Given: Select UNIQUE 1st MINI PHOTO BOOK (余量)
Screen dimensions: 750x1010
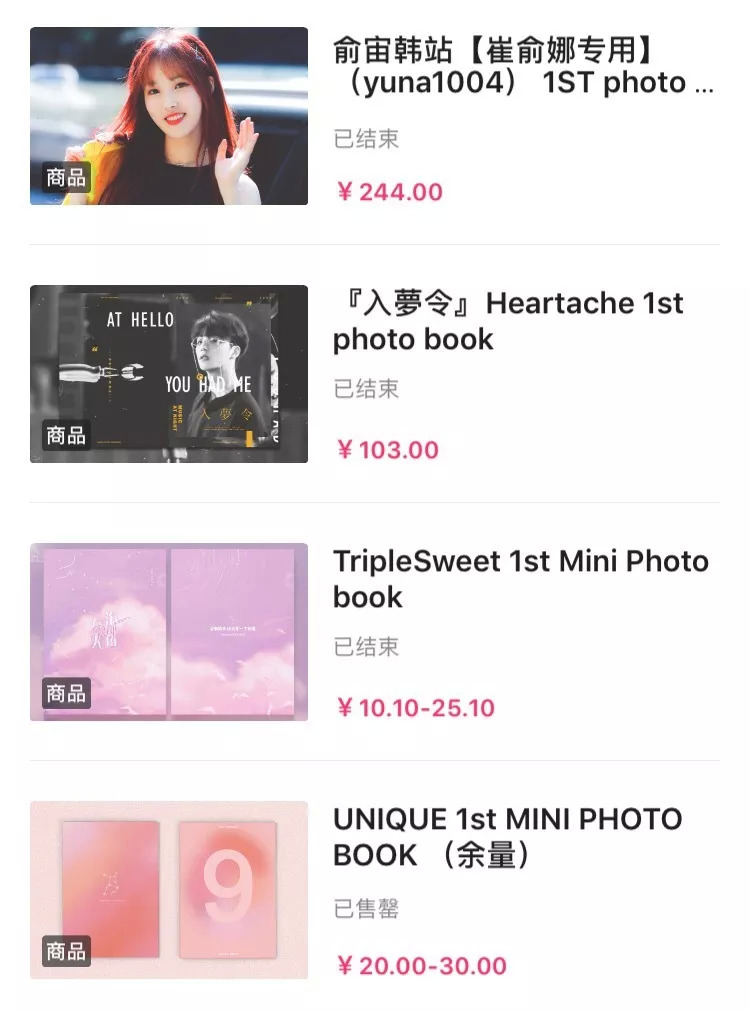Looking at the screenshot, I should pos(507,837).
